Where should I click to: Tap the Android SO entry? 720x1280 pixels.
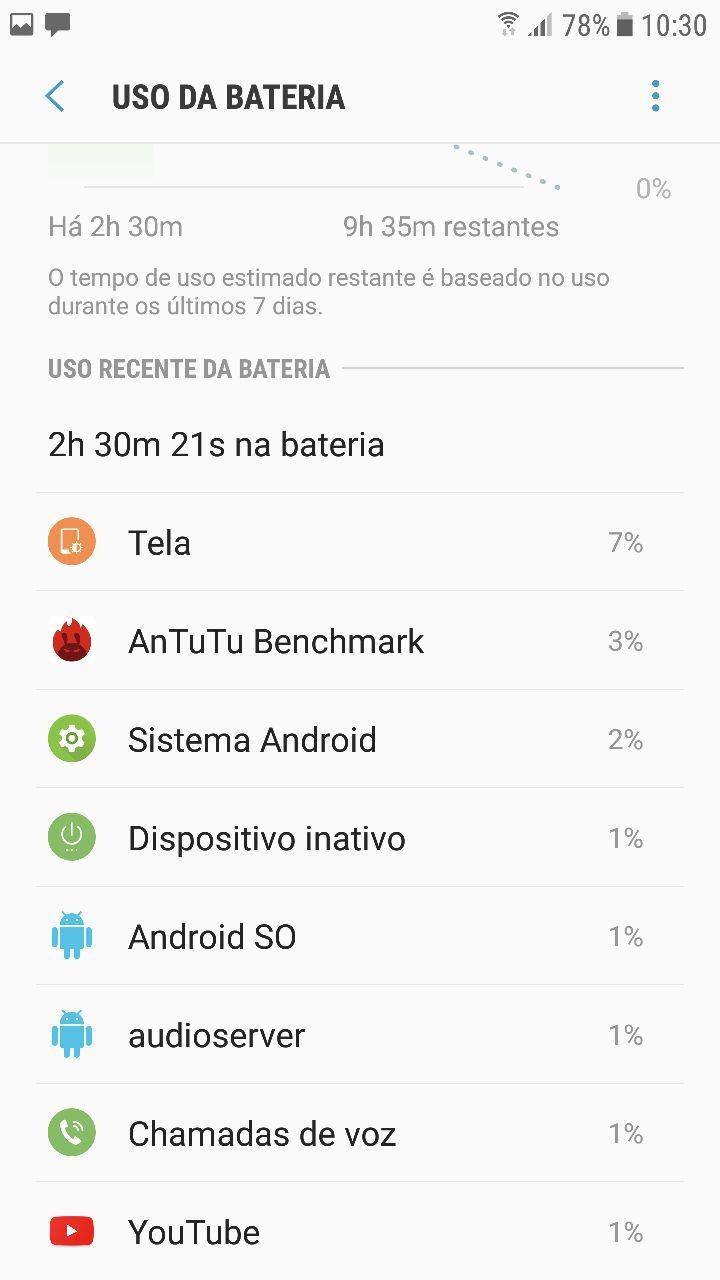click(360, 936)
